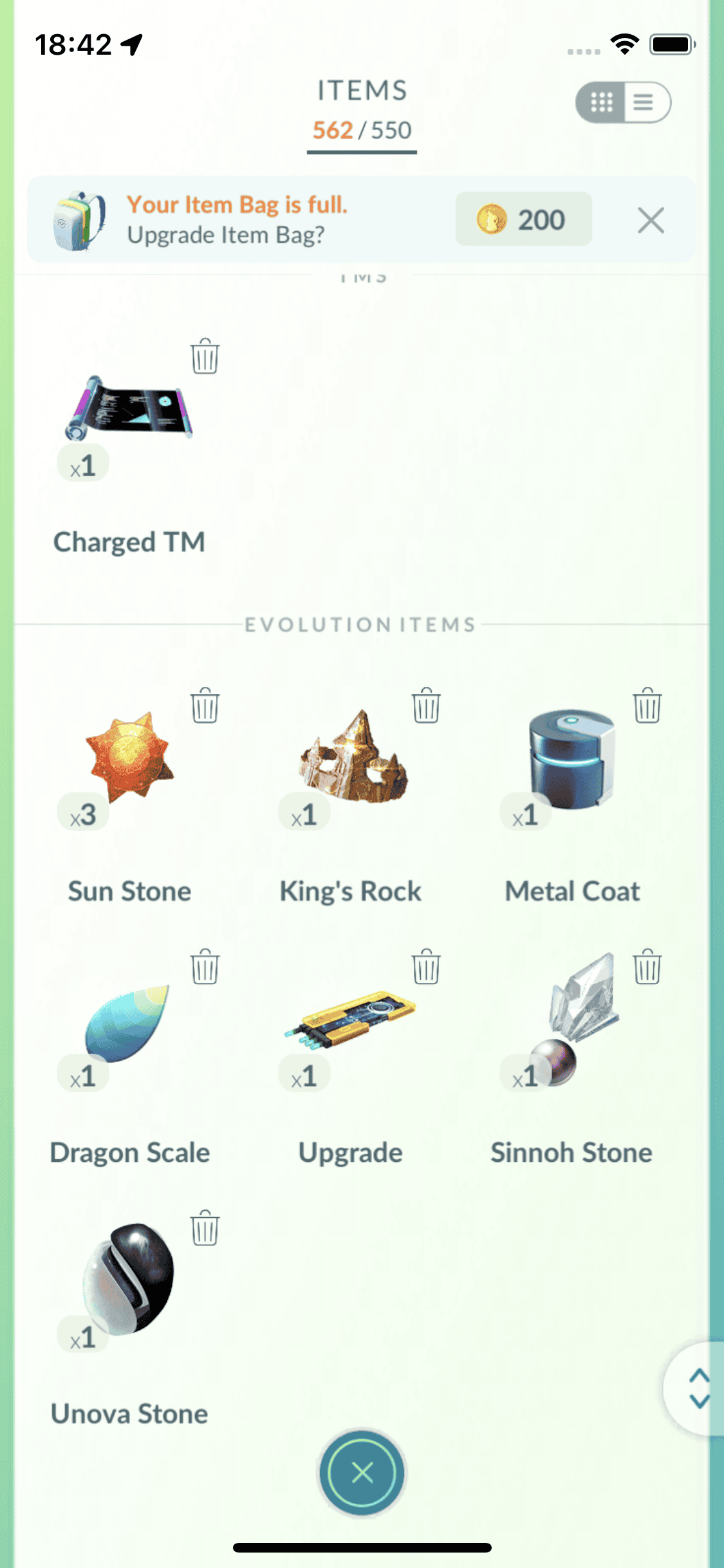Open the category jump arrows button
The image size is (724, 1568).
(698, 1388)
